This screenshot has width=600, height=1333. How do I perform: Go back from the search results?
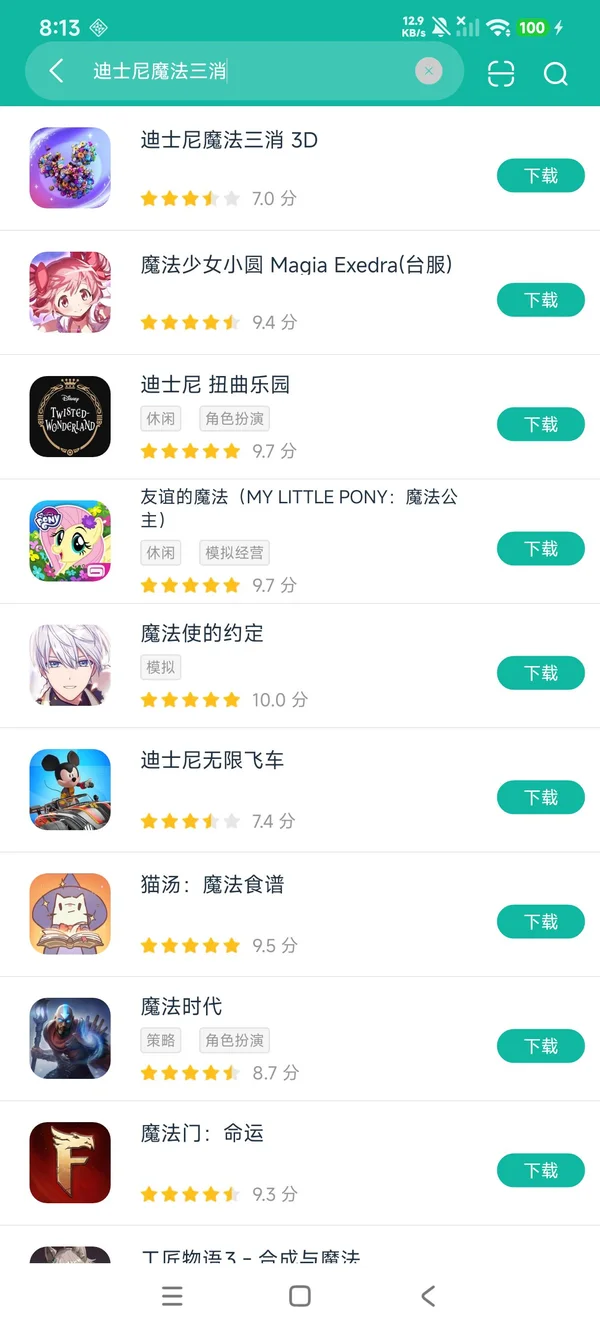(x=56, y=71)
